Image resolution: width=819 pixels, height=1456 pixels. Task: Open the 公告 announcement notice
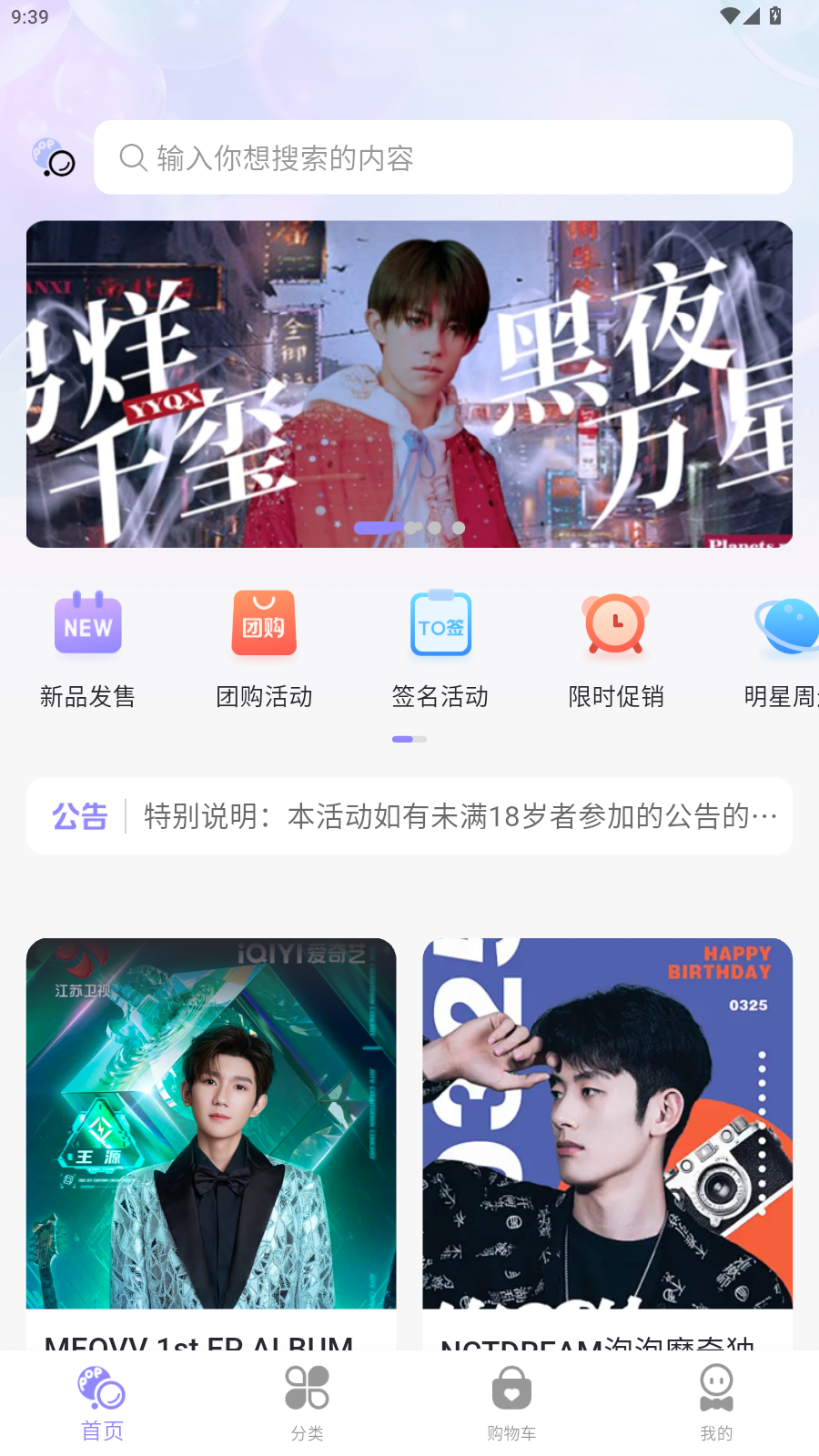(x=80, y=816)
